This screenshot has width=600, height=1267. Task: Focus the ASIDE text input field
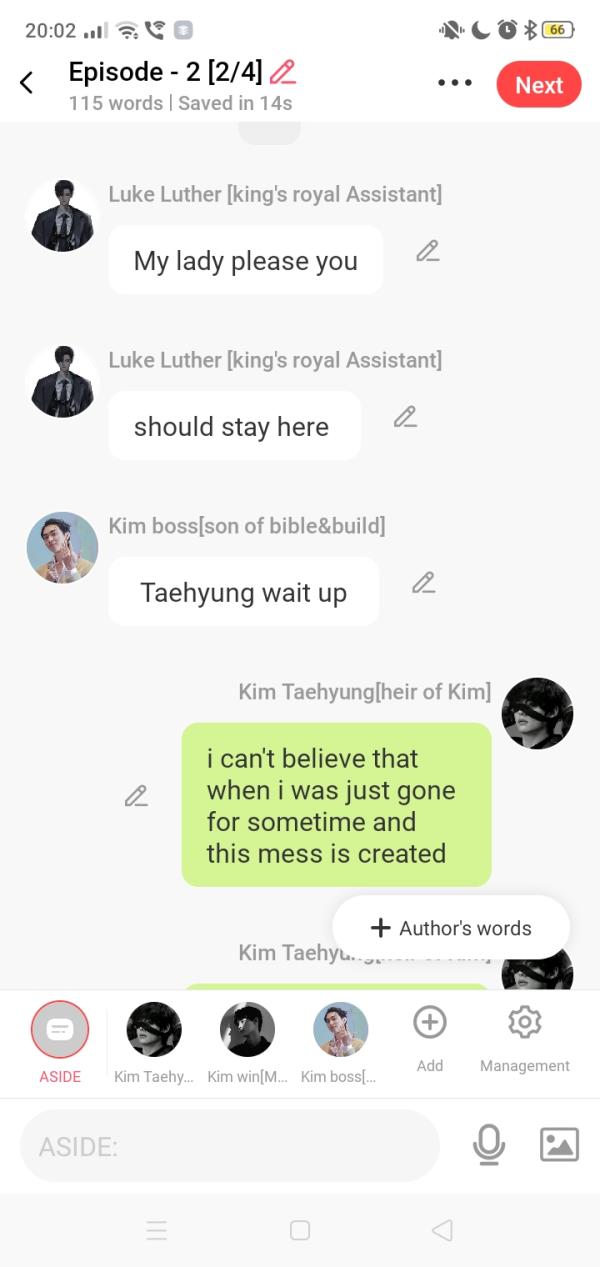[230, 1146]
